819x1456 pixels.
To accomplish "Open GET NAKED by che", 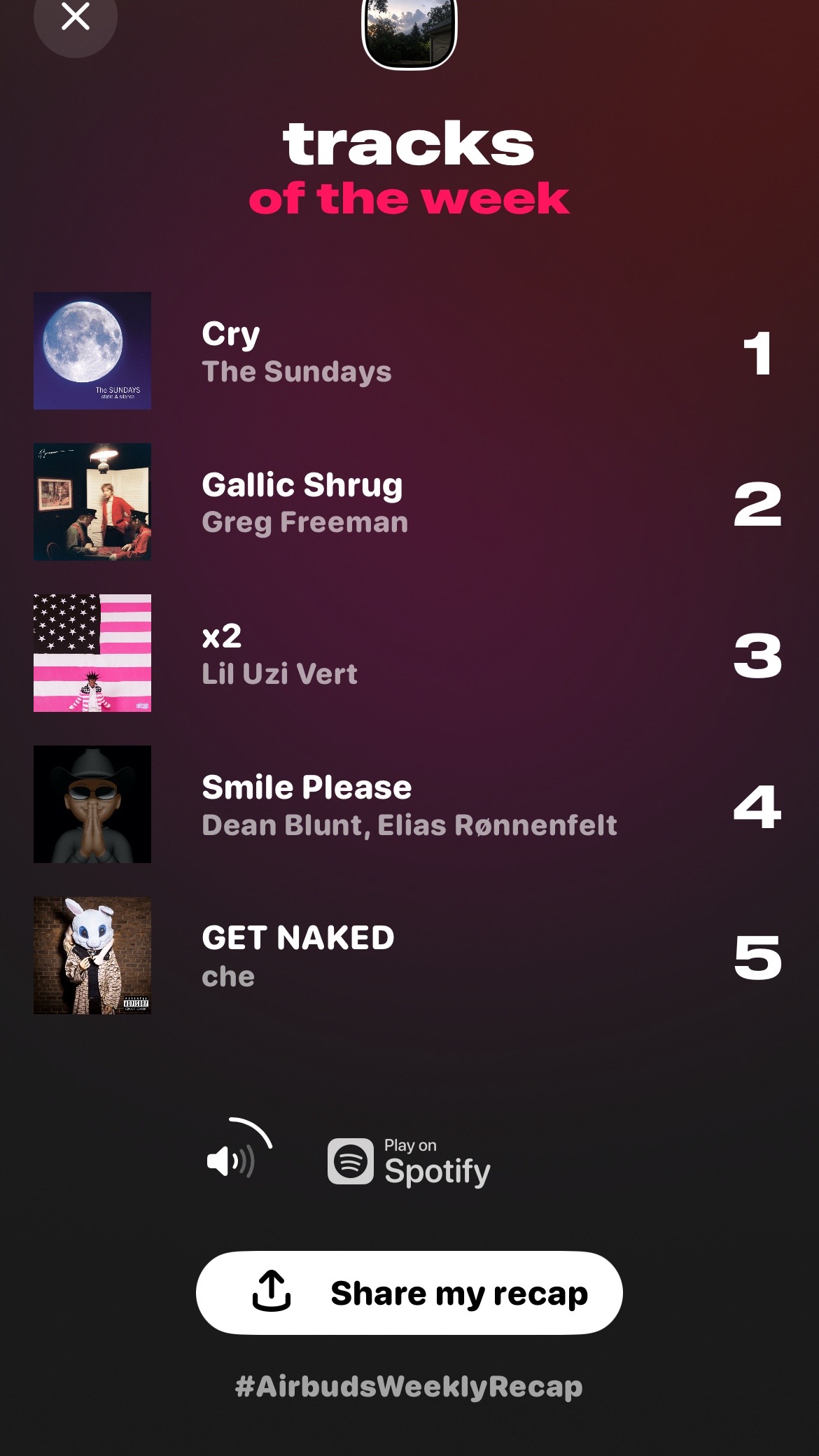I will [409, 955].
